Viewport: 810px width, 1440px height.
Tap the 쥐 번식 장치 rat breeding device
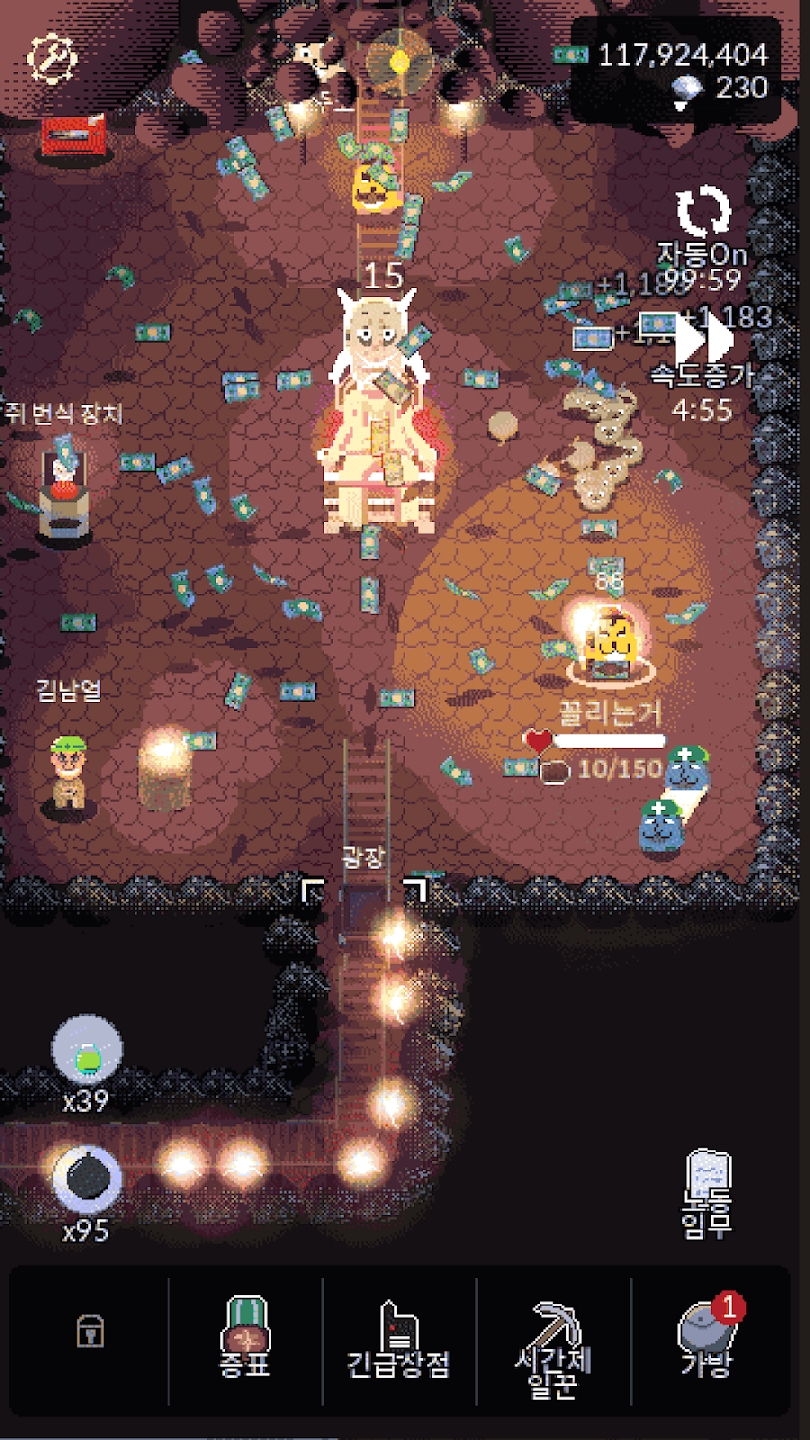62,490
